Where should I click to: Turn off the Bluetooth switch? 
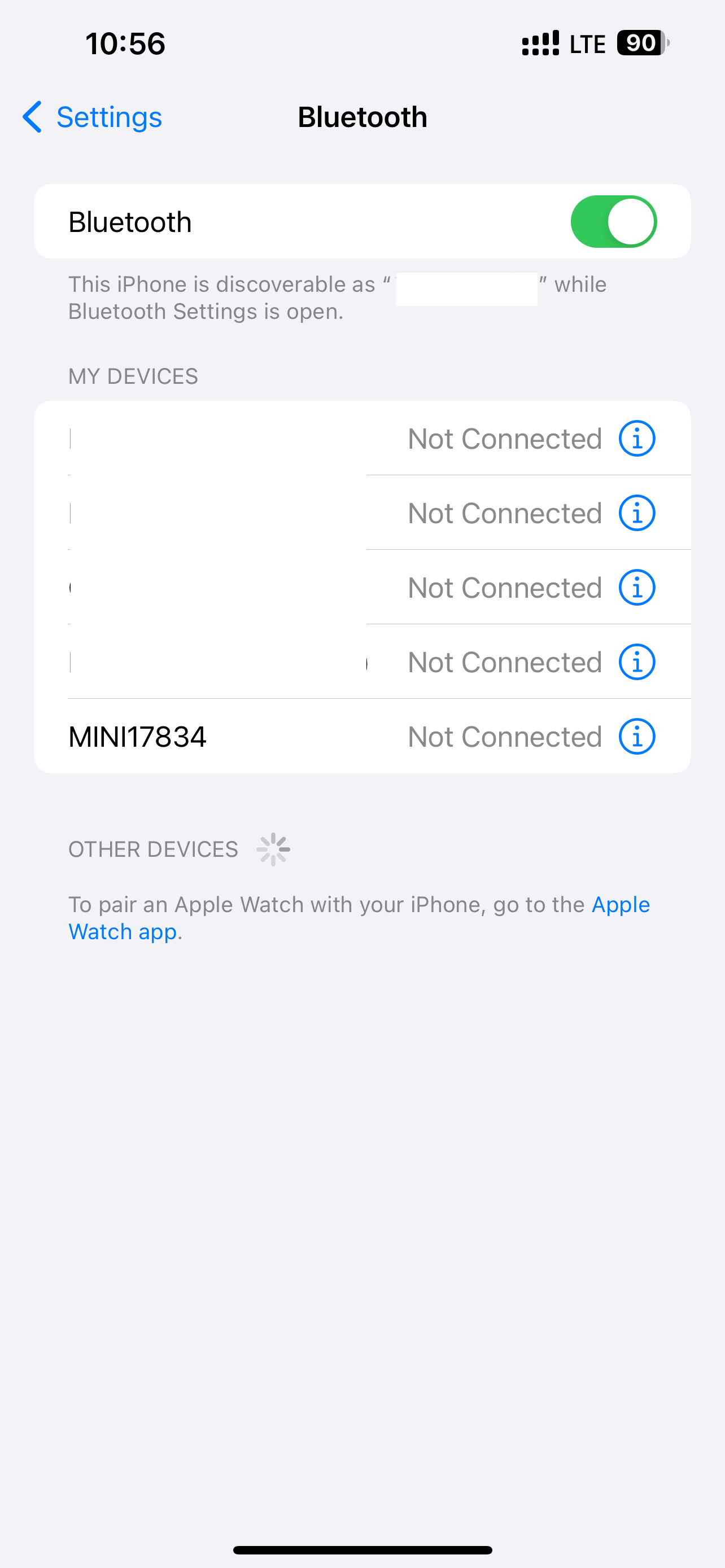point(613,222)
